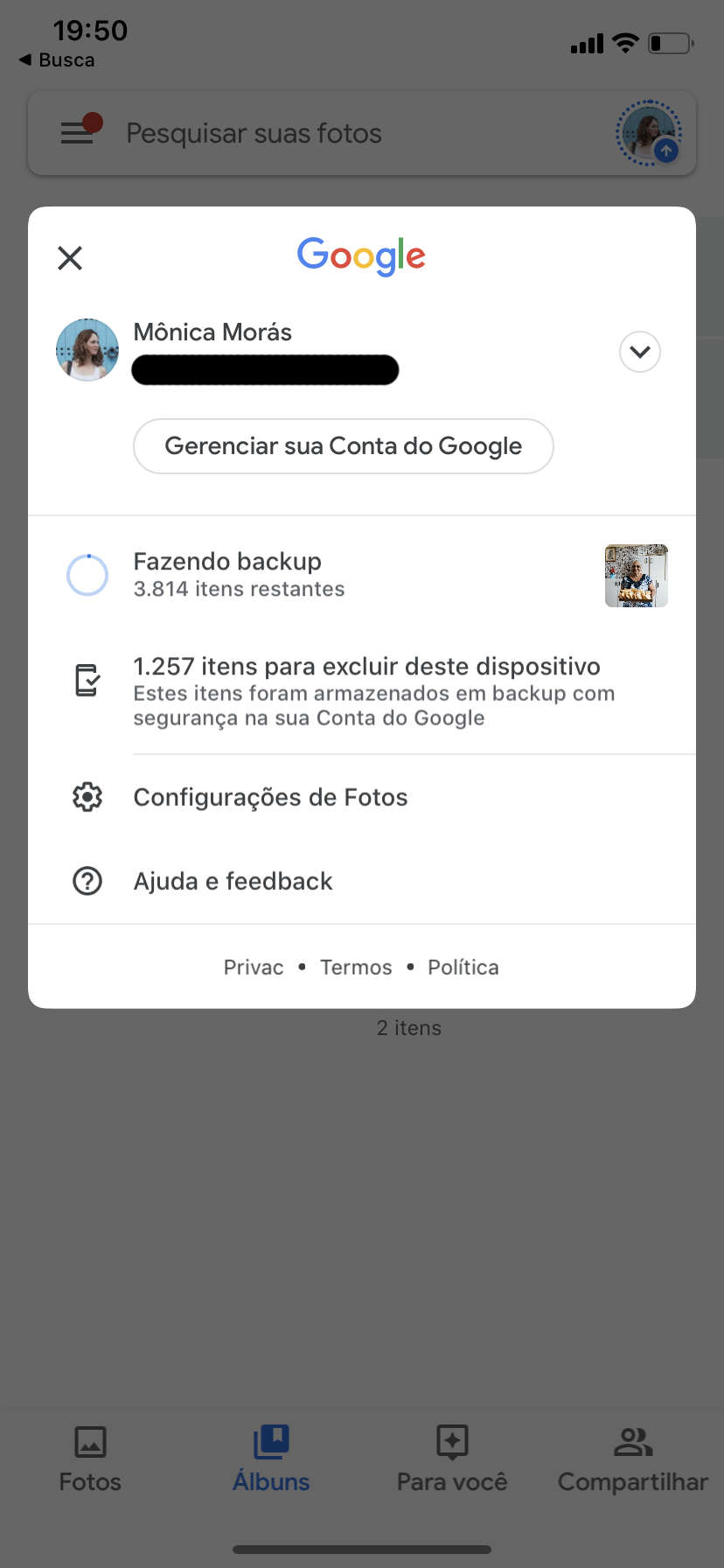Image resolution: width=724 pixels, height=1568 pixels.
Task: Close the Google account dialog
Action: (70, 258)
